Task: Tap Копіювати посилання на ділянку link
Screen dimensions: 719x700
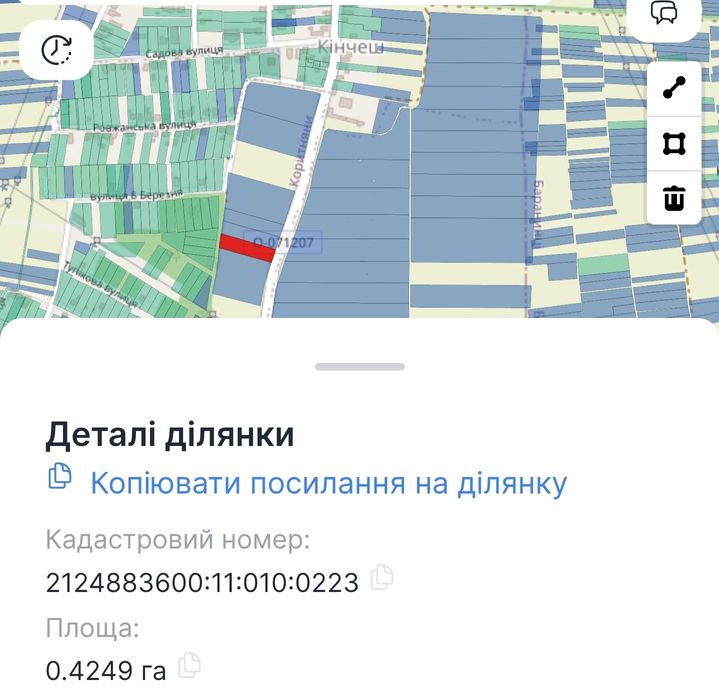Action: (328, 484)
